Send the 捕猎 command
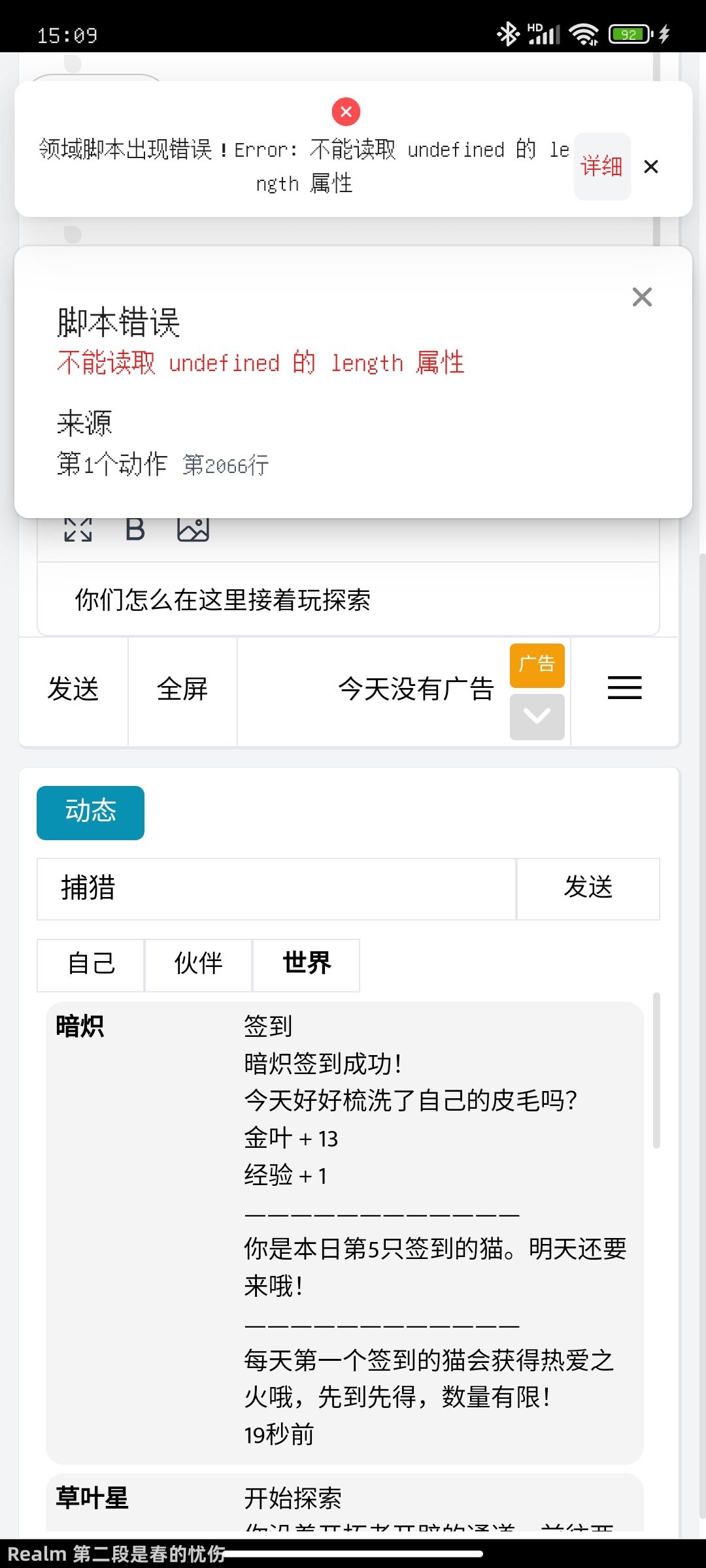Image resolution: width=706 pixels, height=1568 pixels. point(588,889)
